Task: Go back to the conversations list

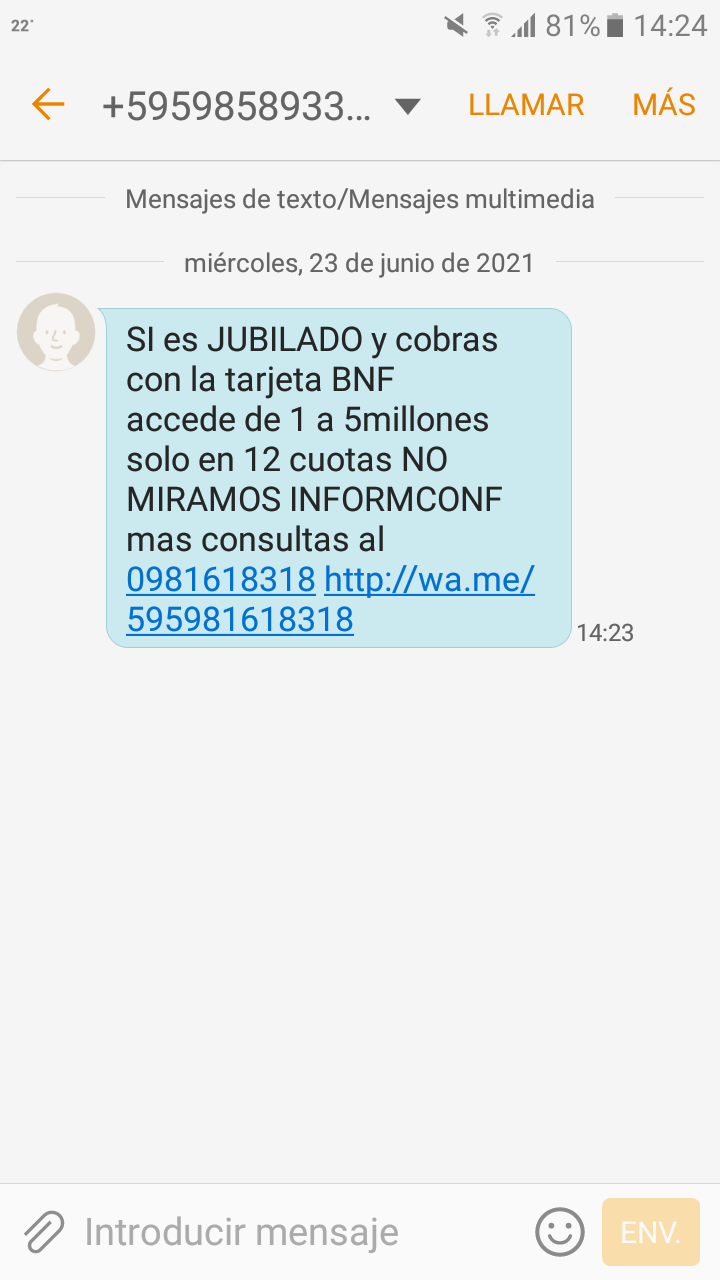Action: click(48, 104)
